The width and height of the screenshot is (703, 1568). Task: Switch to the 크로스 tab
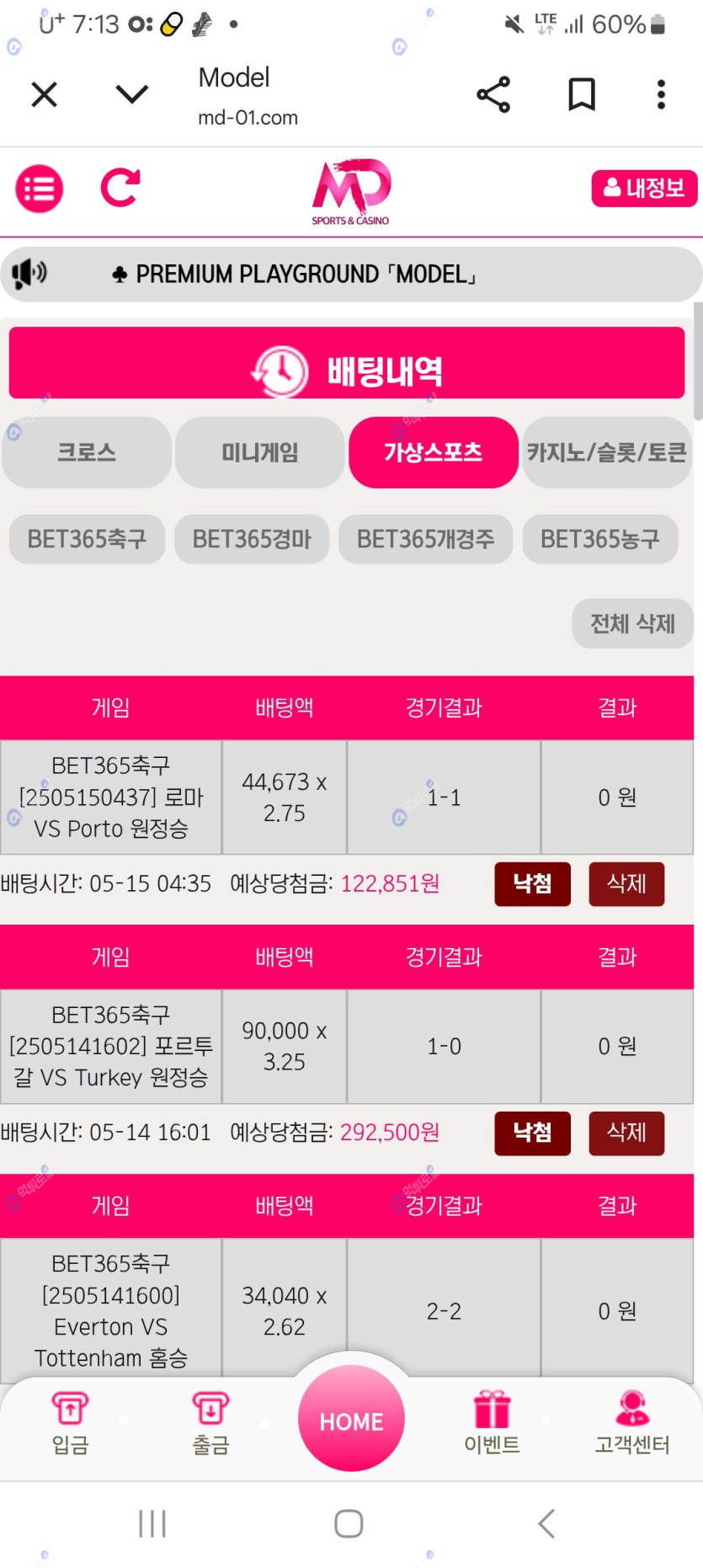[87, 452]
